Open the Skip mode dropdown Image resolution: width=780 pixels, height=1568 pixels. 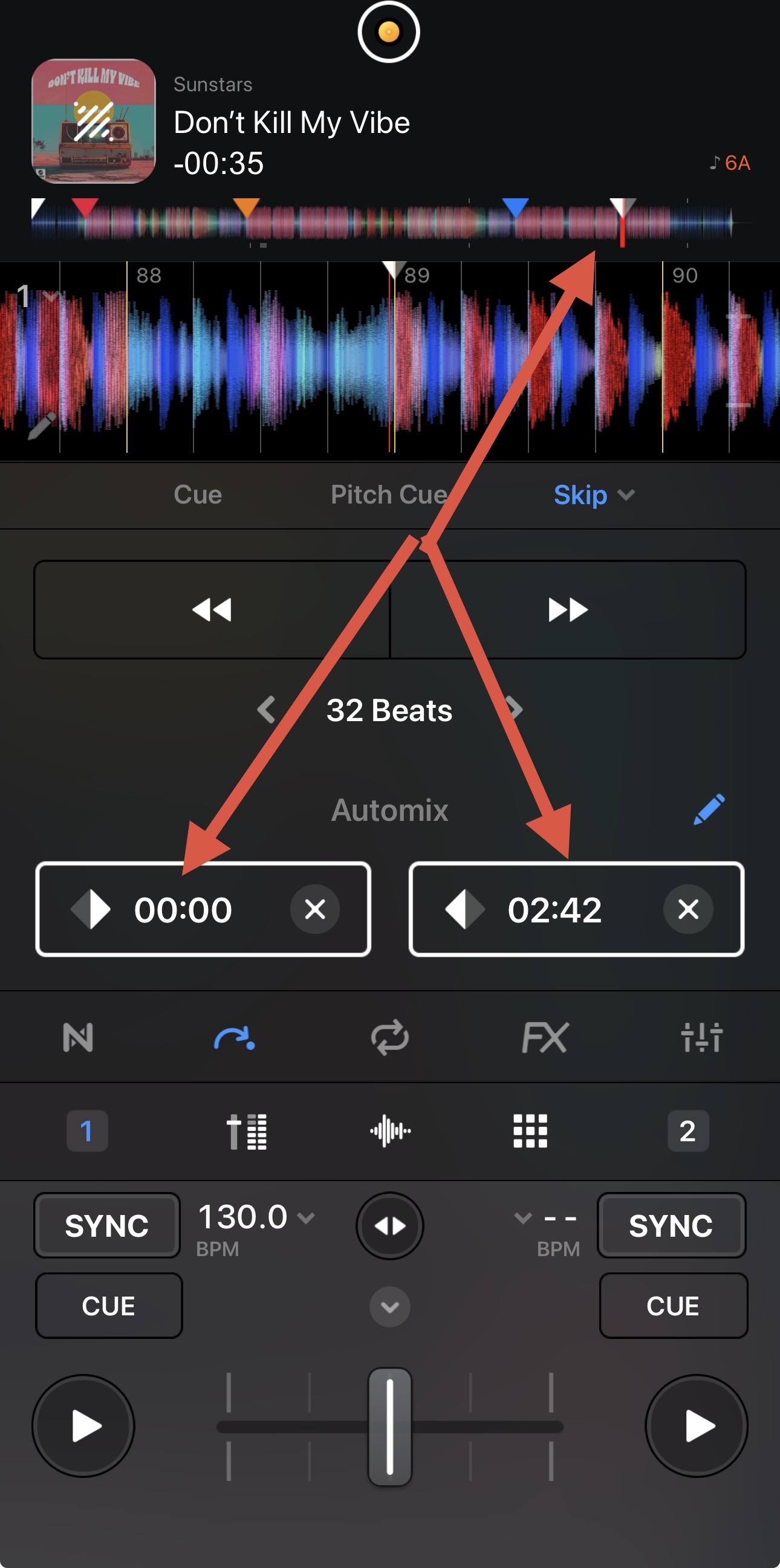pyautogui.click(x=594, y=494)
